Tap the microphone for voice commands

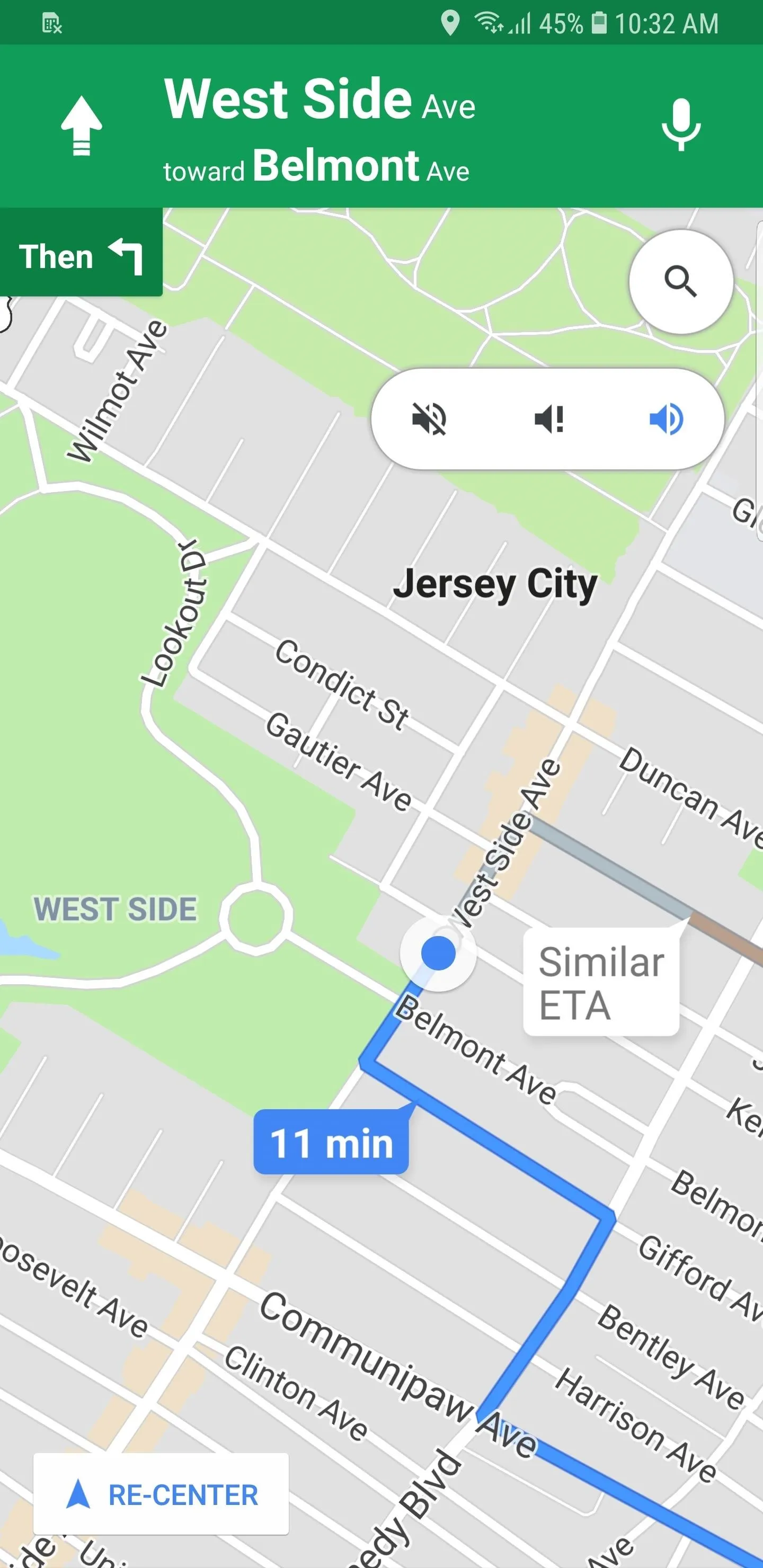tap(681, 125)
